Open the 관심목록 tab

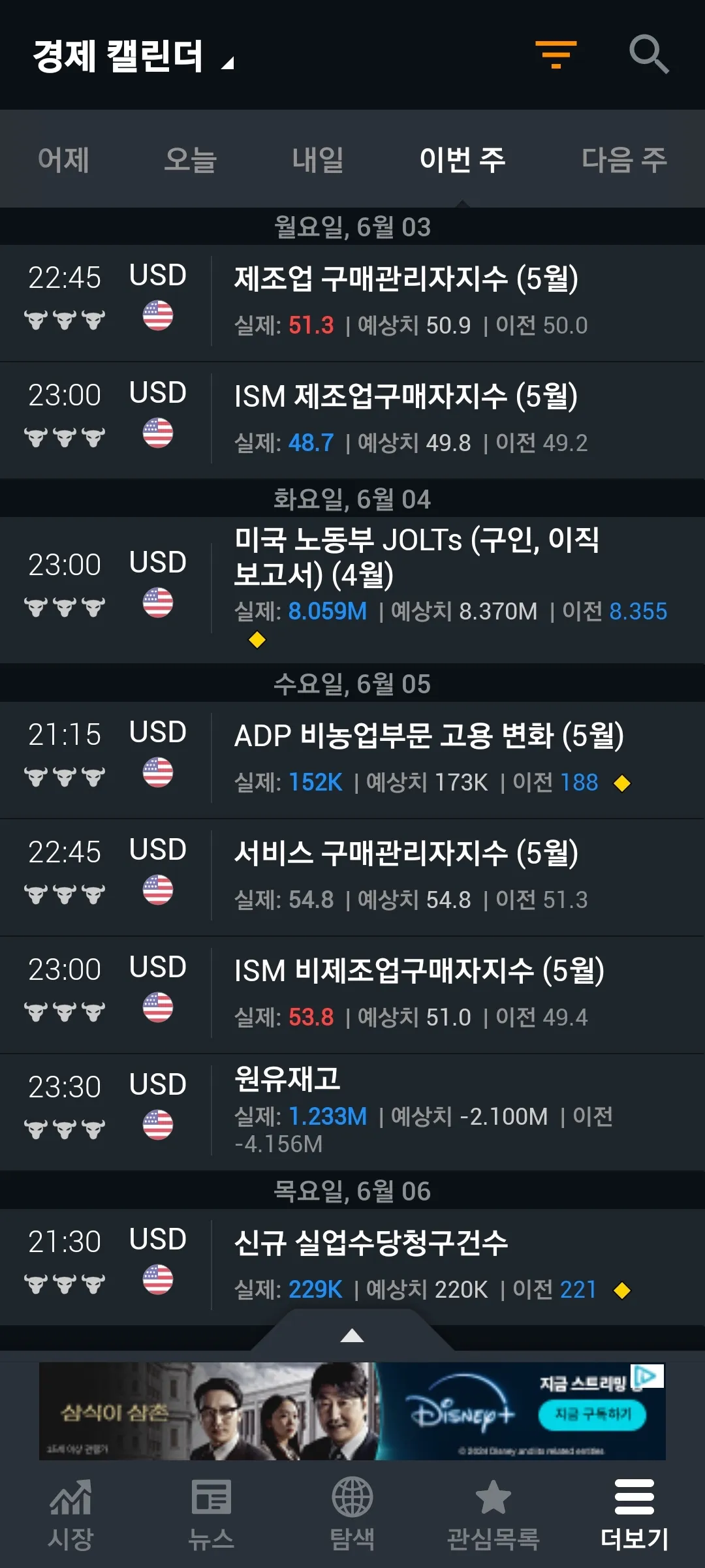tap(493, 1514)
